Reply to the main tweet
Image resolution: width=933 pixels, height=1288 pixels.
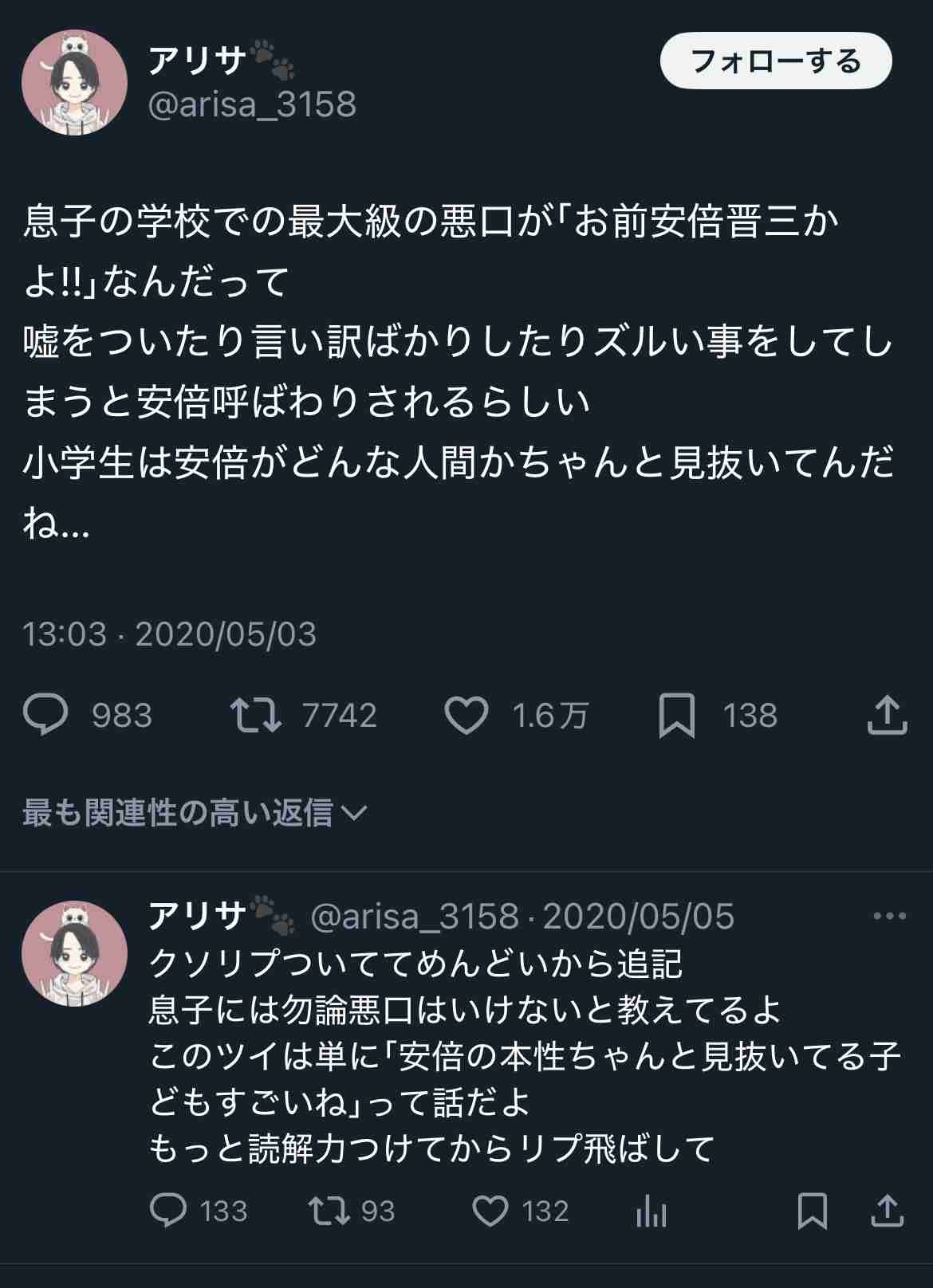(46, 715)
